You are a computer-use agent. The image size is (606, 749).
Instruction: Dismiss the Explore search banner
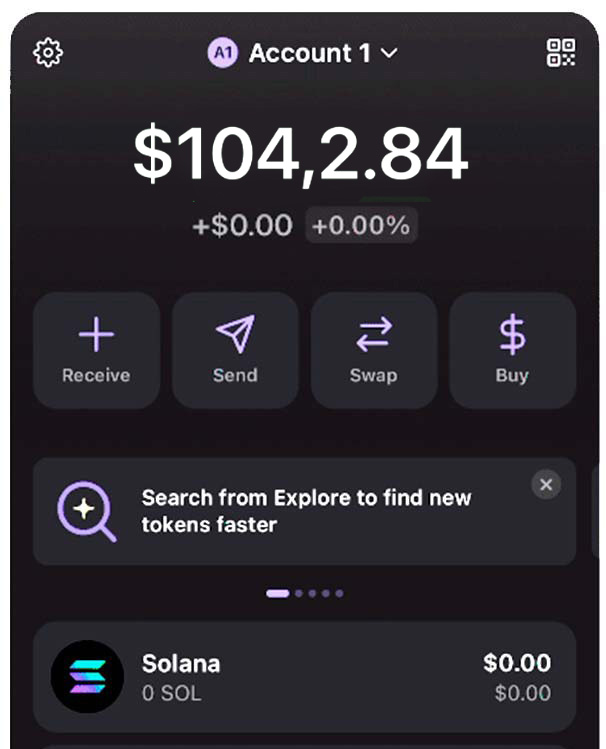tap(546, 485)
